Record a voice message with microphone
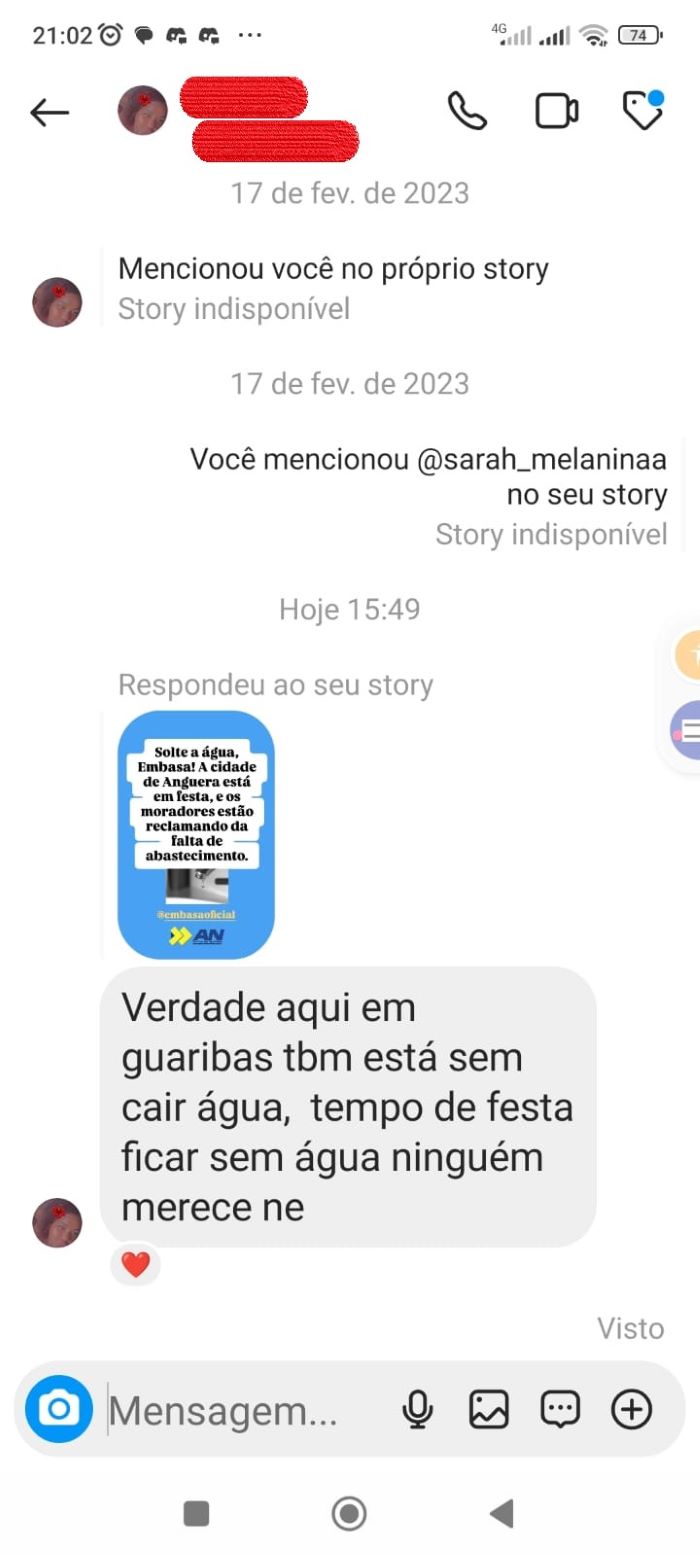The height and width of the screenshot is (1556, 700). tap(417, 1410)
